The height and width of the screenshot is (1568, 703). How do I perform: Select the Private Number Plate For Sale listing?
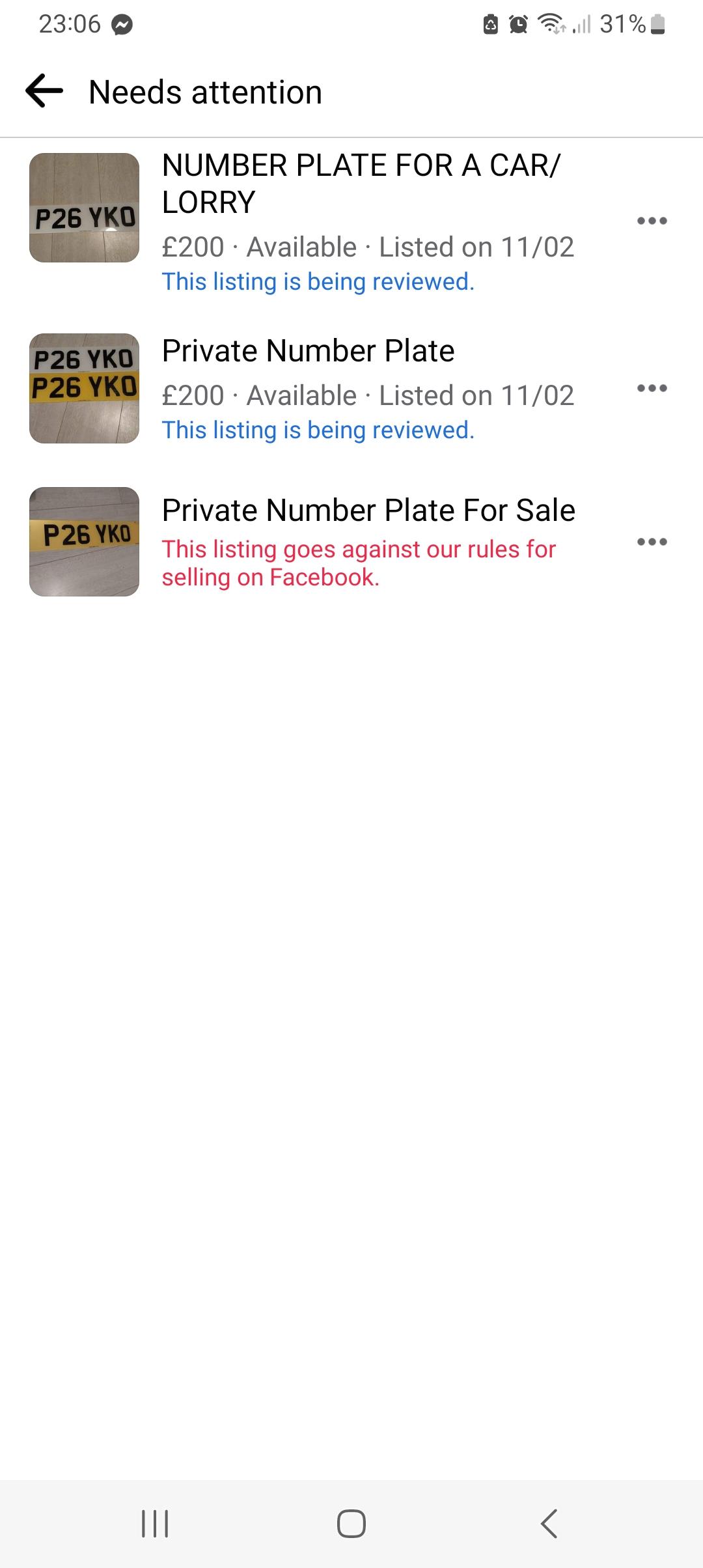click(368, 511)
